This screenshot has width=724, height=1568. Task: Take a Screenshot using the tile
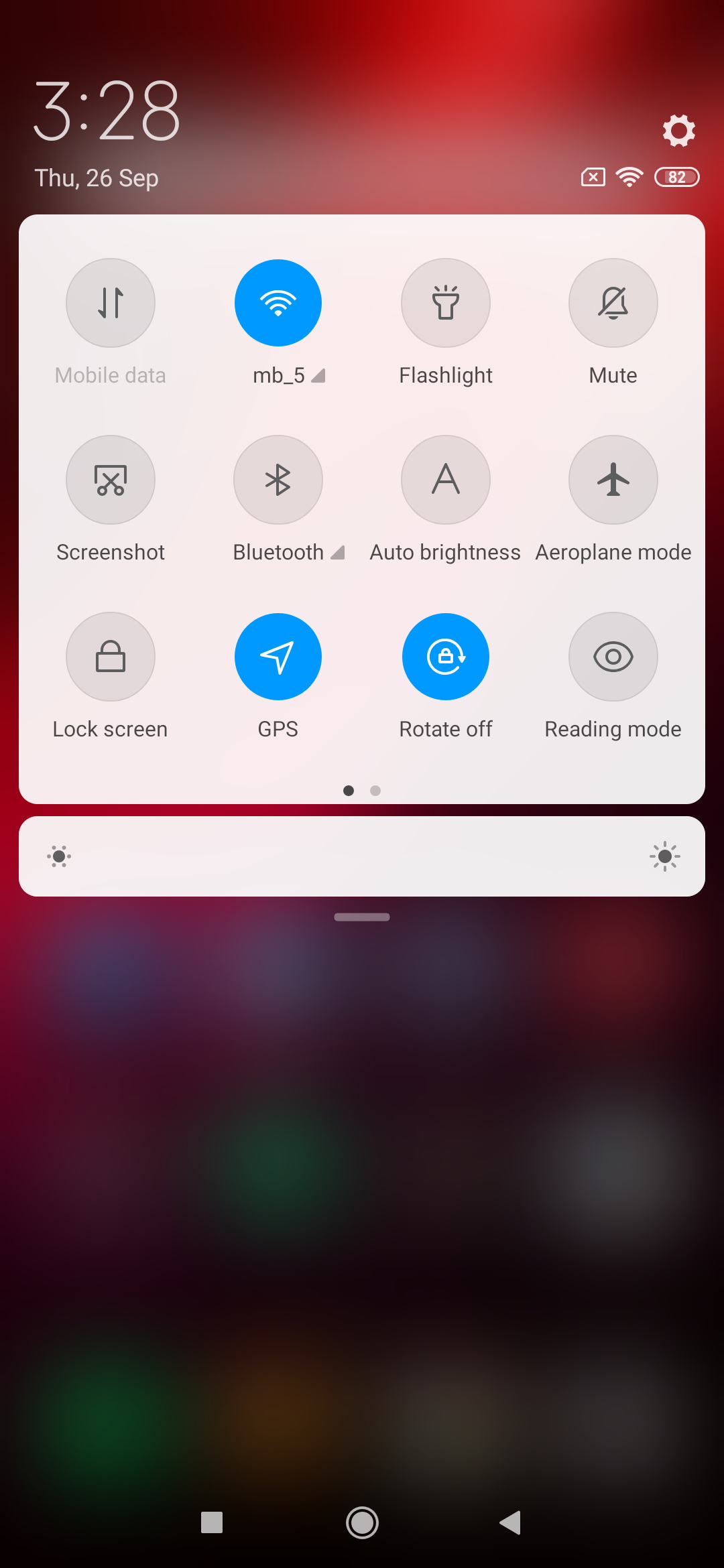[x=111, y=480]
